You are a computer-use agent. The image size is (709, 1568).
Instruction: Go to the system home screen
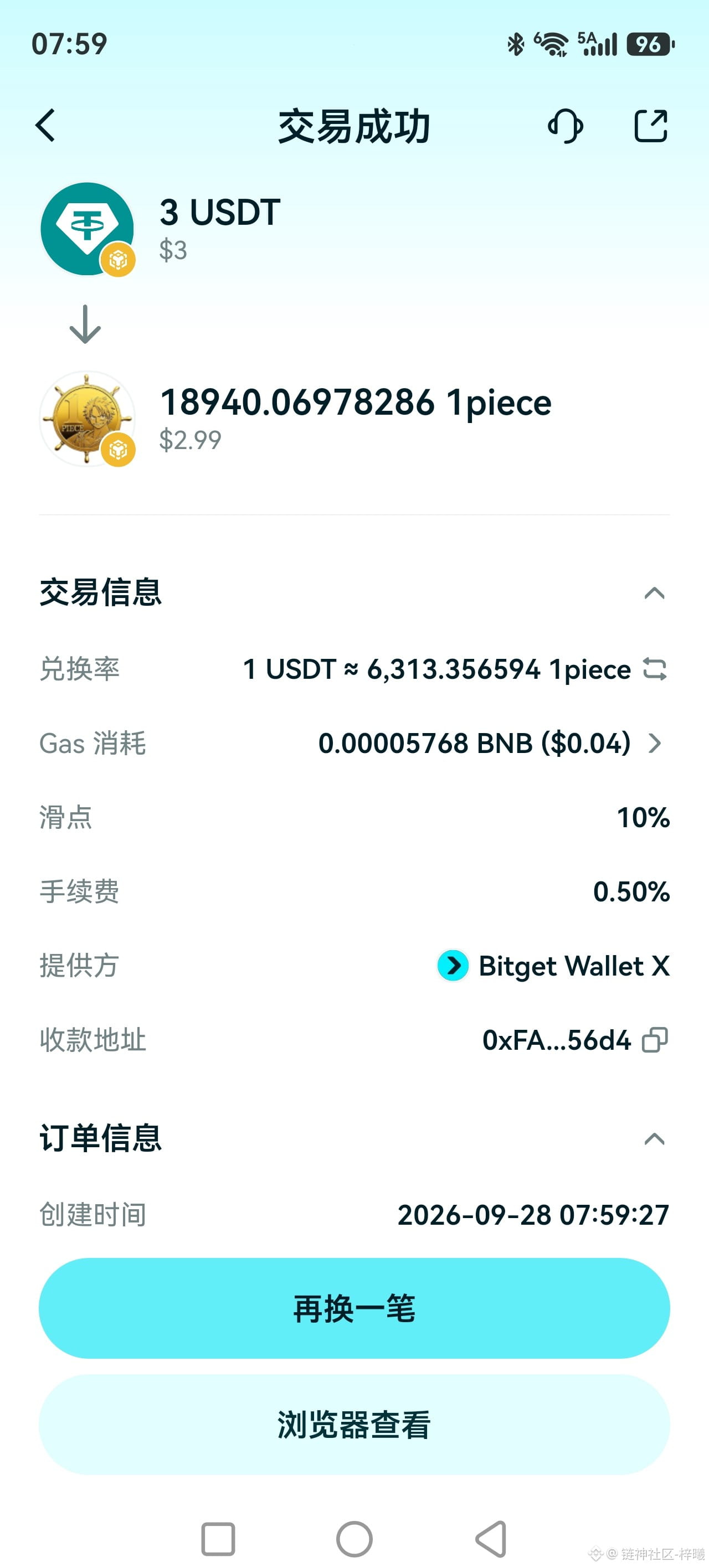pyautogui.click(x=354, y=1539)
